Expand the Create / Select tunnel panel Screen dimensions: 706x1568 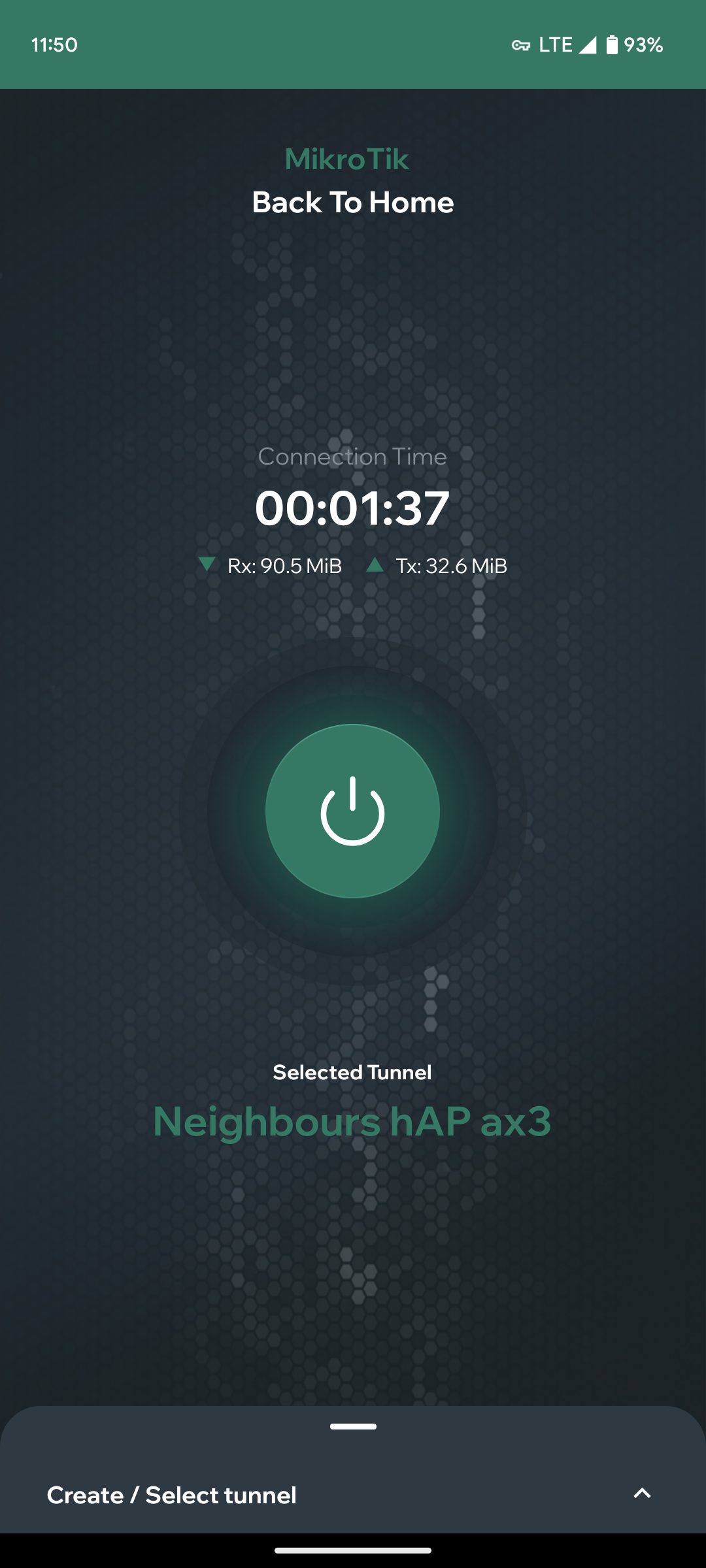(642, 1494)
